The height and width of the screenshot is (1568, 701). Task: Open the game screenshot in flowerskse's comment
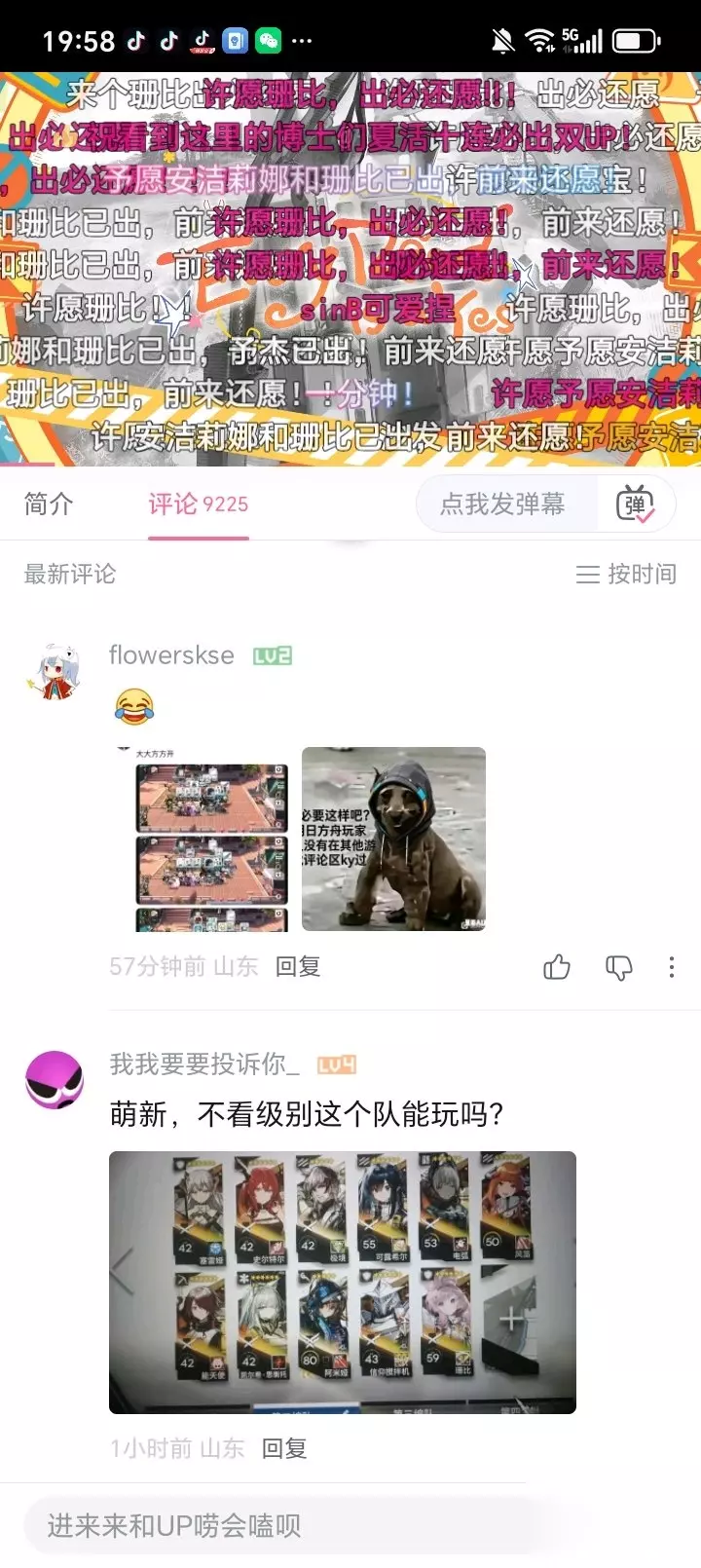click(211, 840)
